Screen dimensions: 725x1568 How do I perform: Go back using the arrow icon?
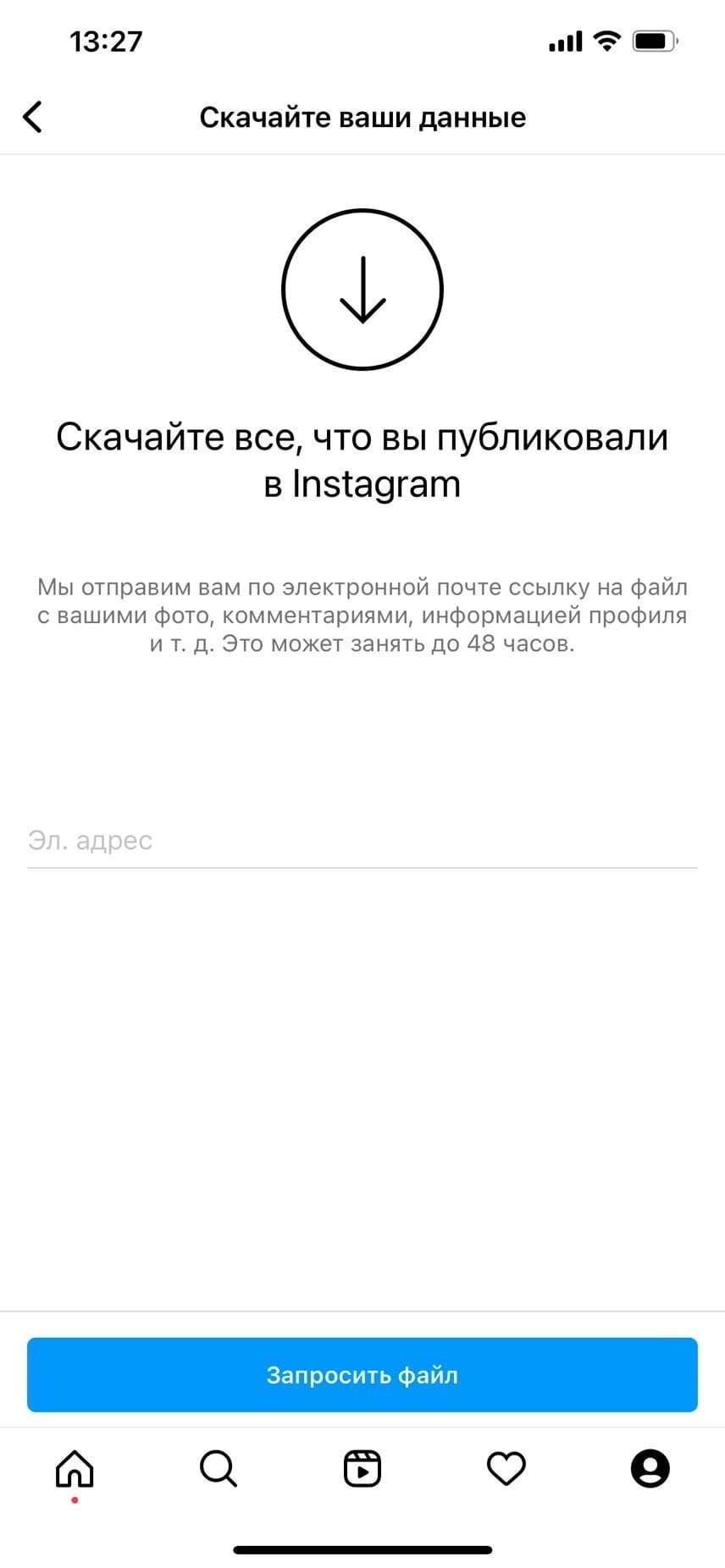[32, 117]
